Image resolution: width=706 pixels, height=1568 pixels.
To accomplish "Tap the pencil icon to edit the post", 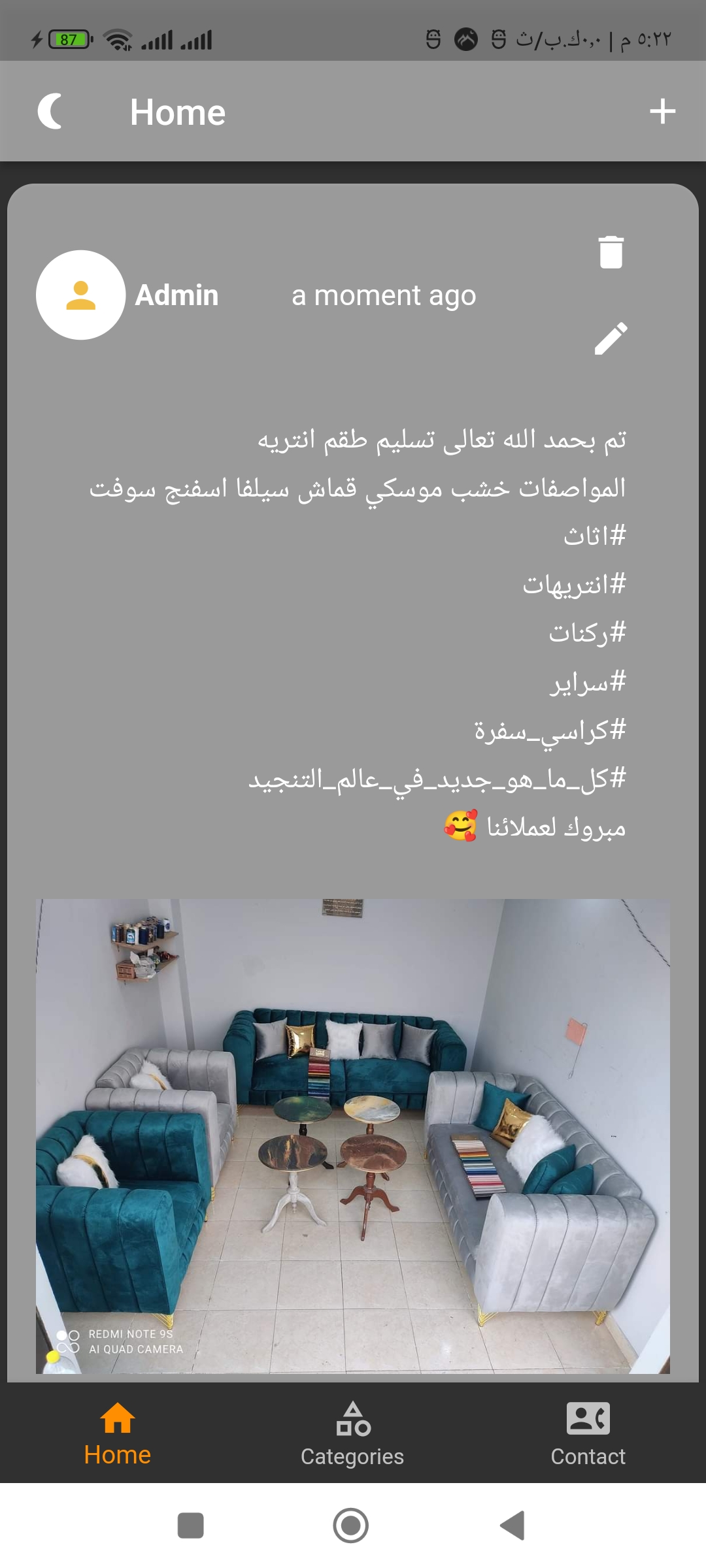I will (x=611, y=340).
